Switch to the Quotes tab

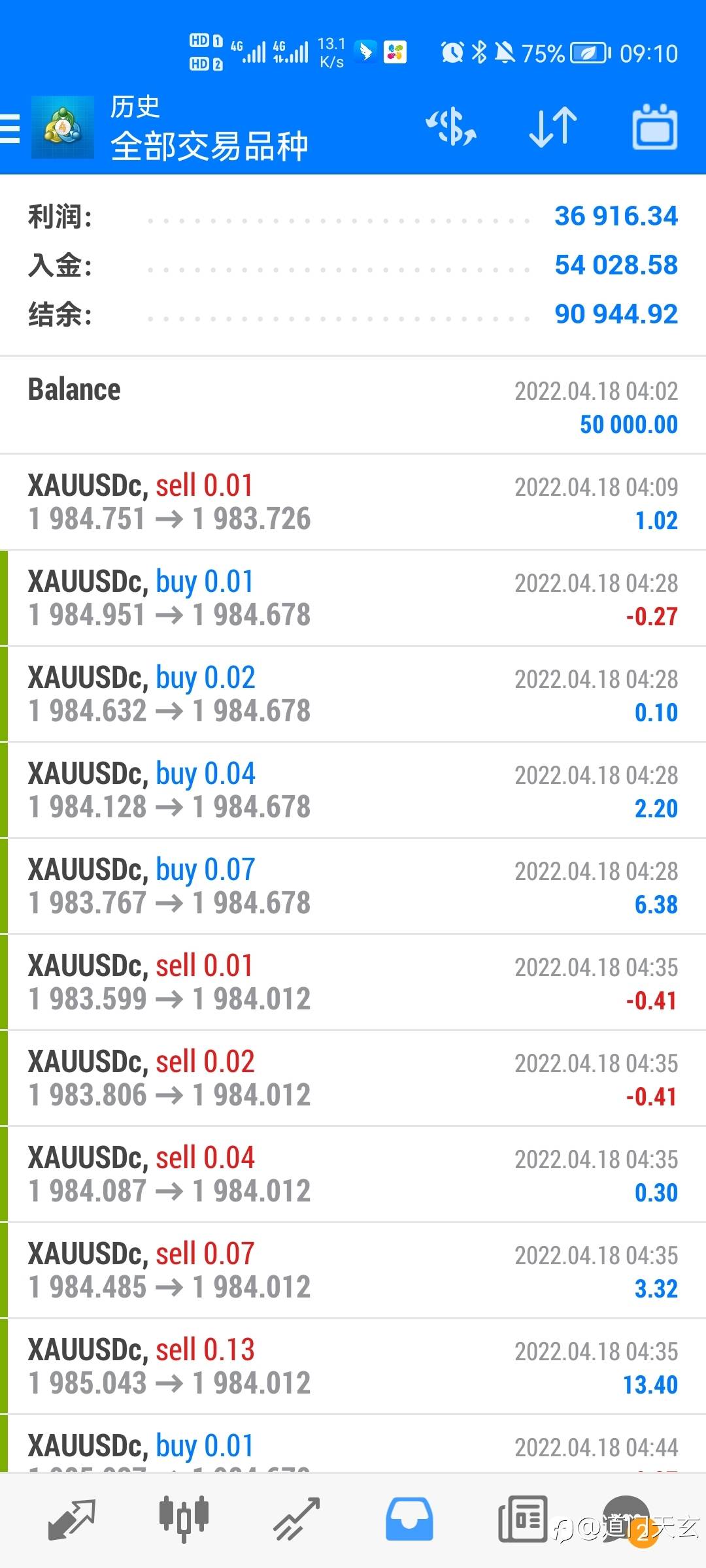pyautogui.click(x=72, y=1518)
